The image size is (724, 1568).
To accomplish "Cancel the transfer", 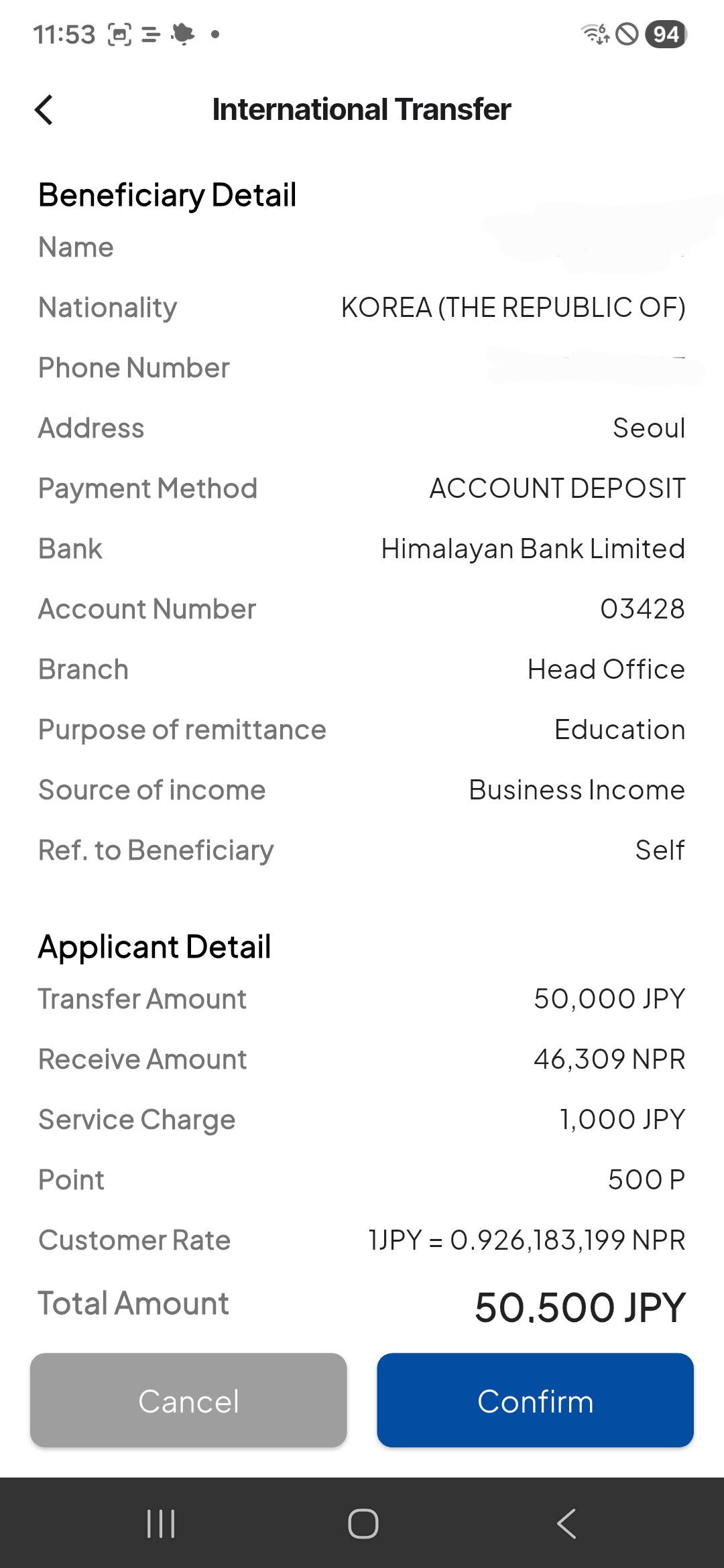I will (x=188, y=1400).
